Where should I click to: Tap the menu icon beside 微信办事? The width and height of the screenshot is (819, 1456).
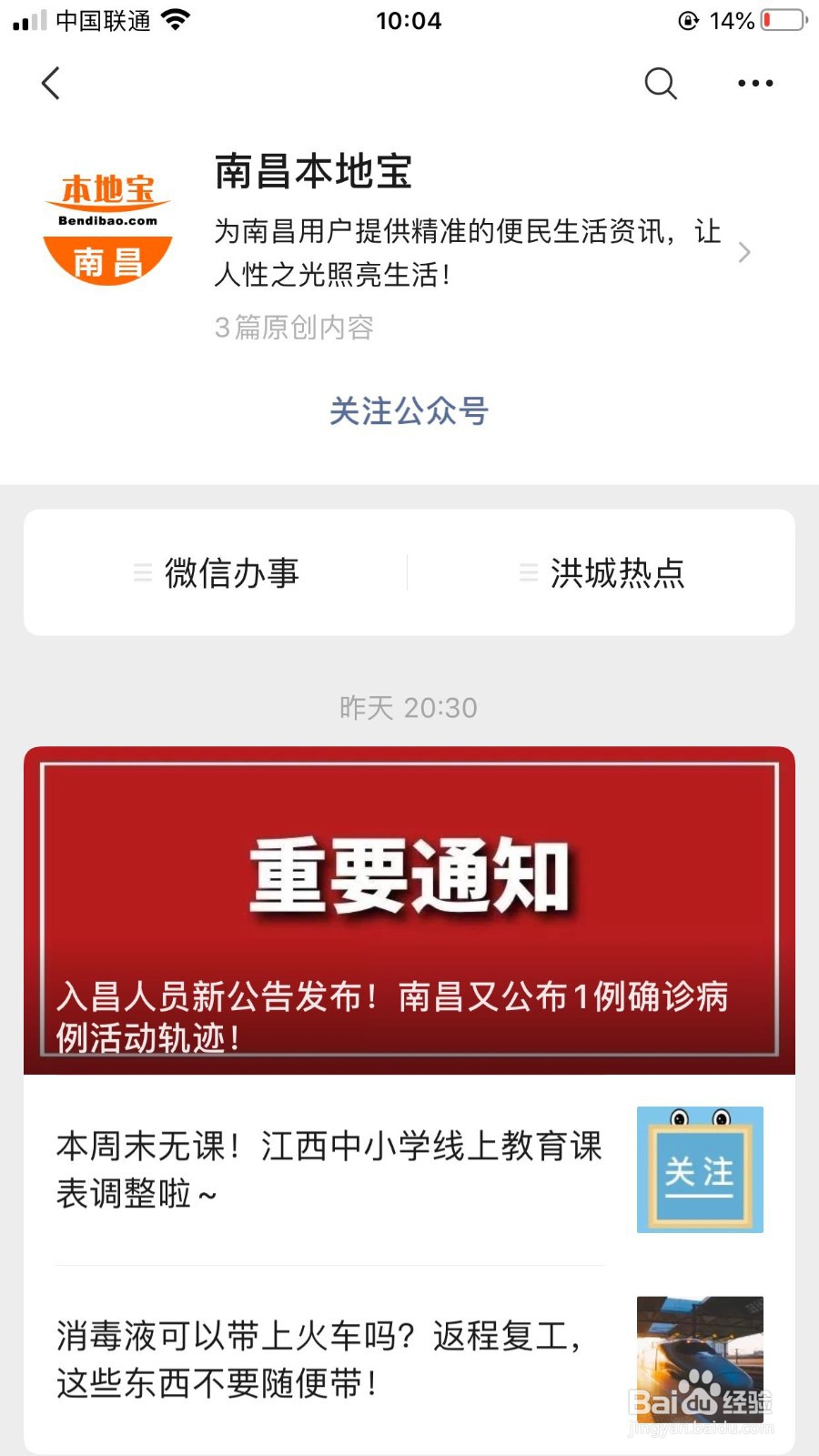pos(141,573)
